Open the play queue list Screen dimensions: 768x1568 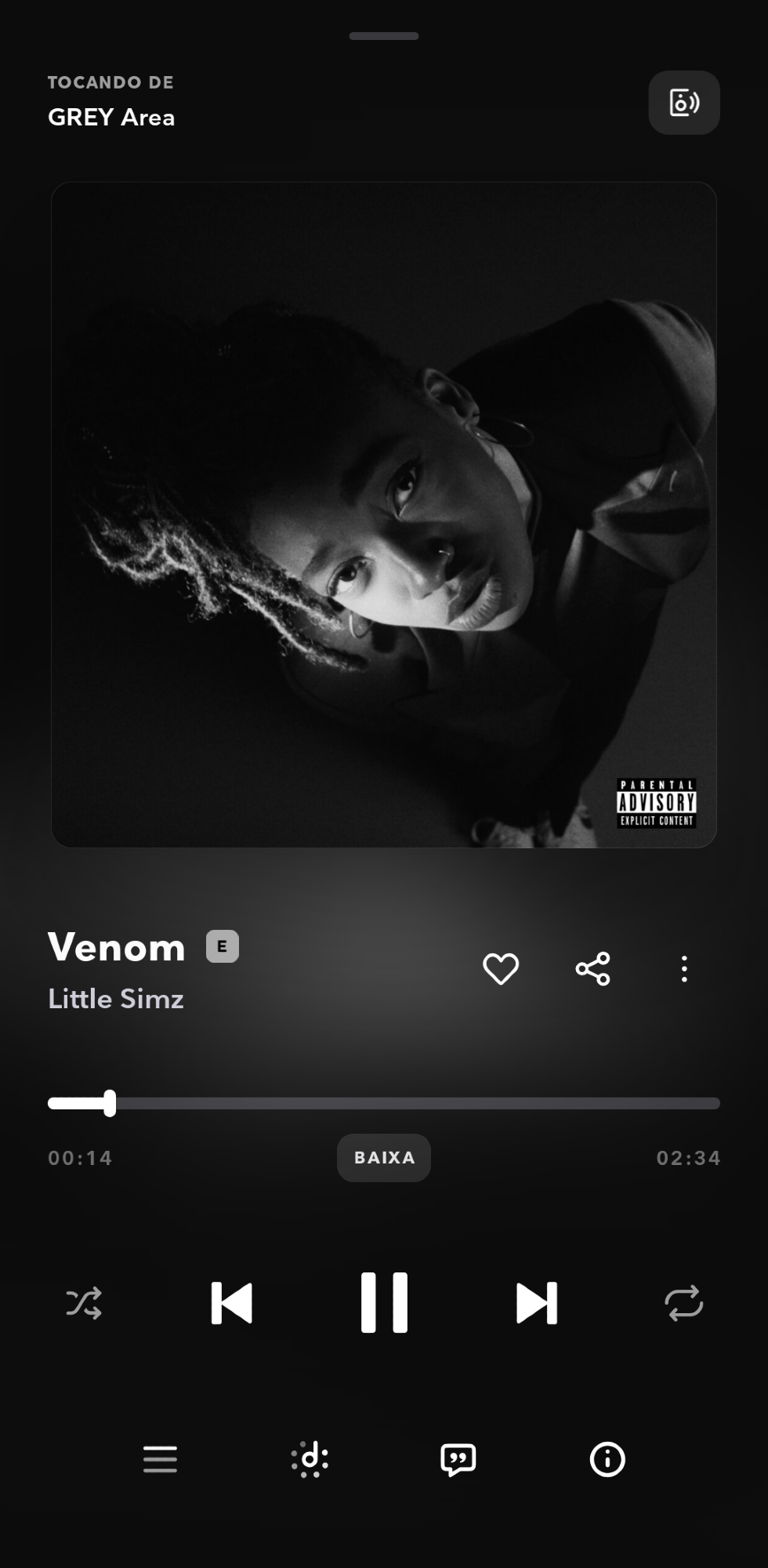tap(160, 1459)
